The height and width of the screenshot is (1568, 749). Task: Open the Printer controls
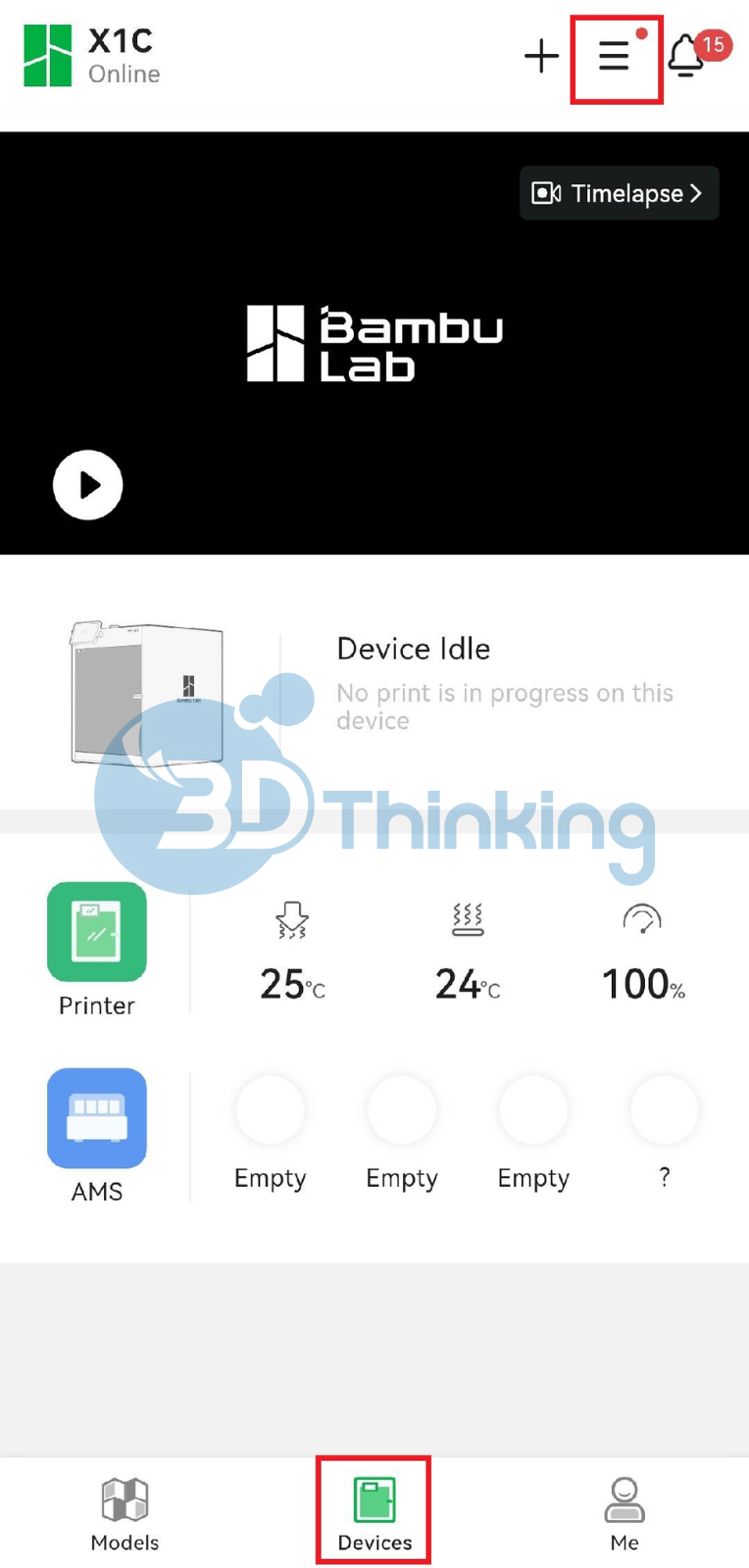tap(97, 933)
